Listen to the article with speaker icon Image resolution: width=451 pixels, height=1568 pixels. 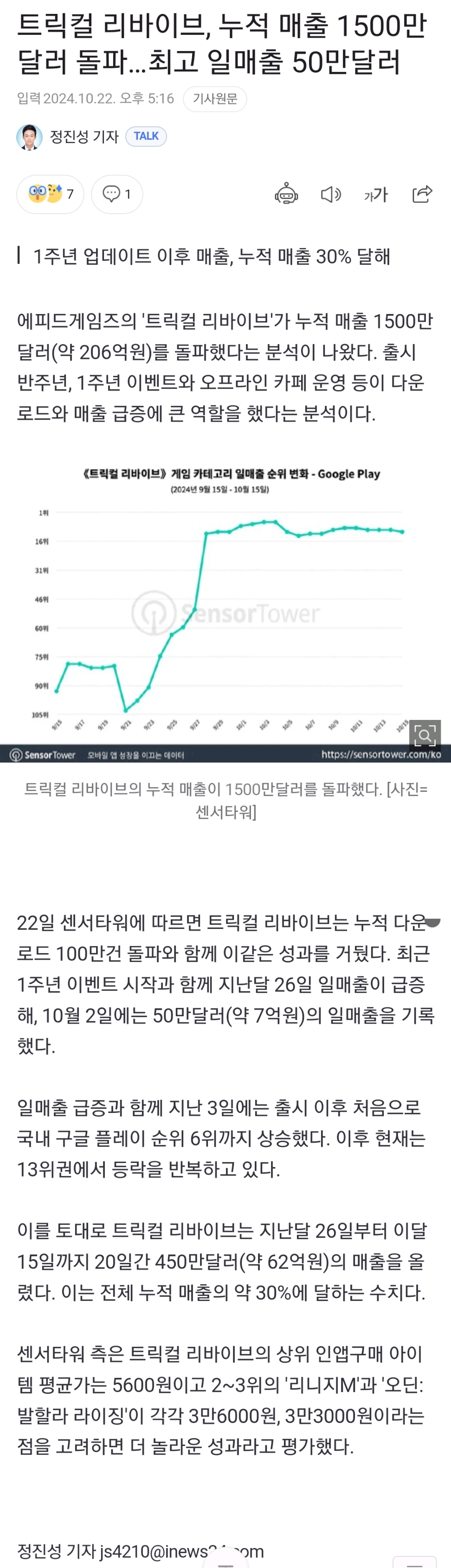[x=331, y=194]
